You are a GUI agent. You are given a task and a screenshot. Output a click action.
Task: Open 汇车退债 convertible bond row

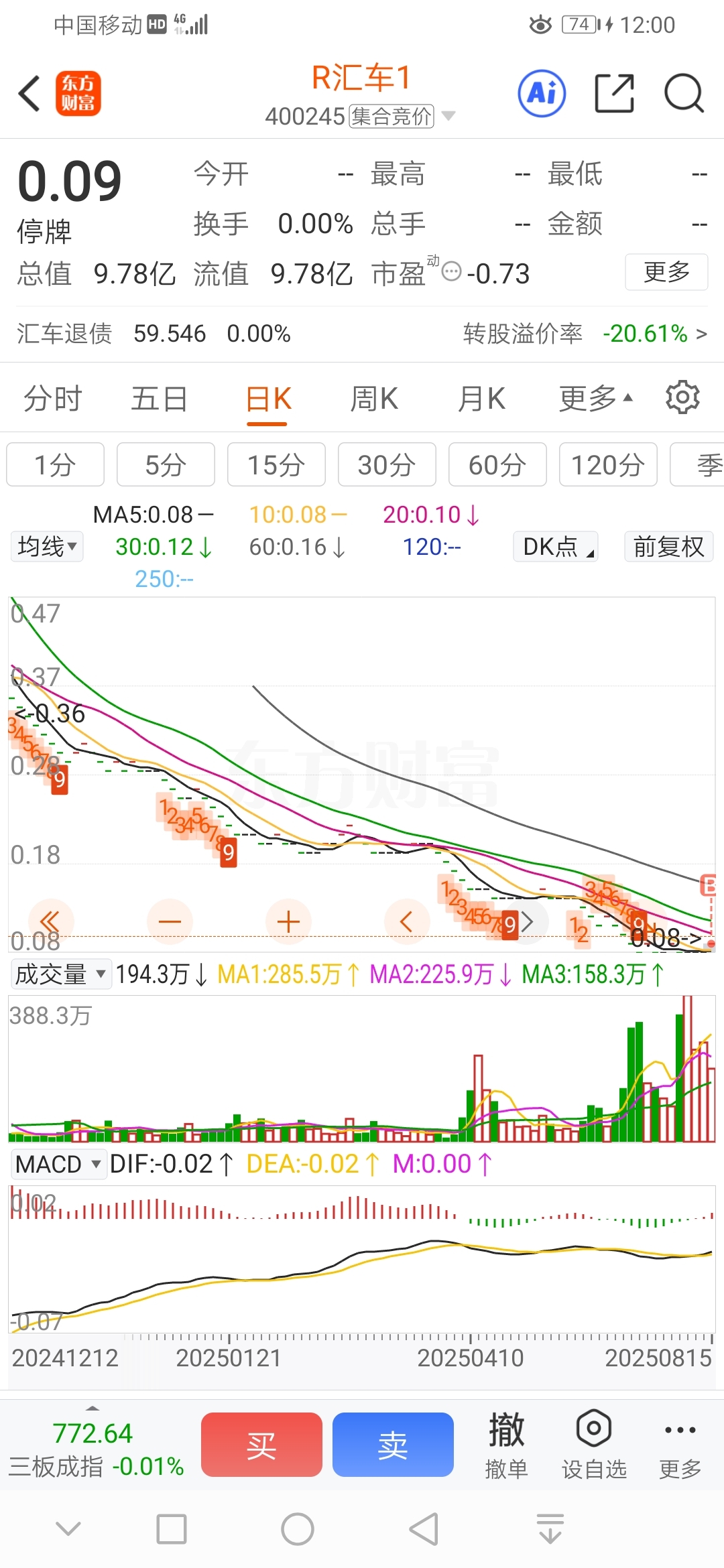point(362,334)
